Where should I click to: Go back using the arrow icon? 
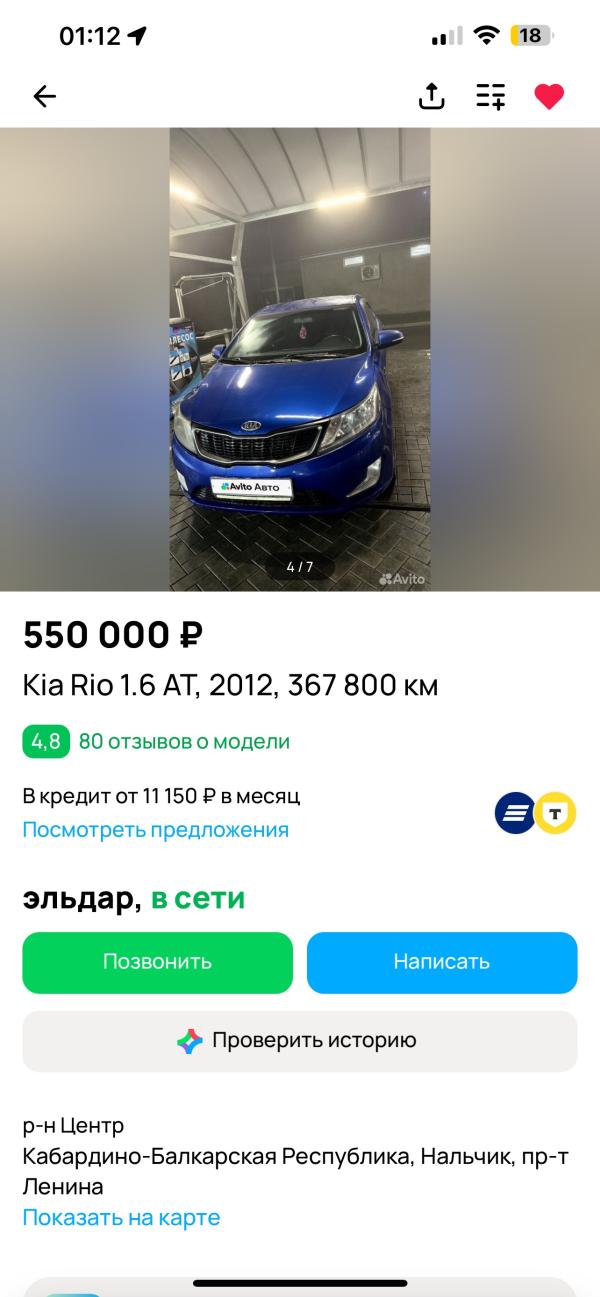click(45, 96)
